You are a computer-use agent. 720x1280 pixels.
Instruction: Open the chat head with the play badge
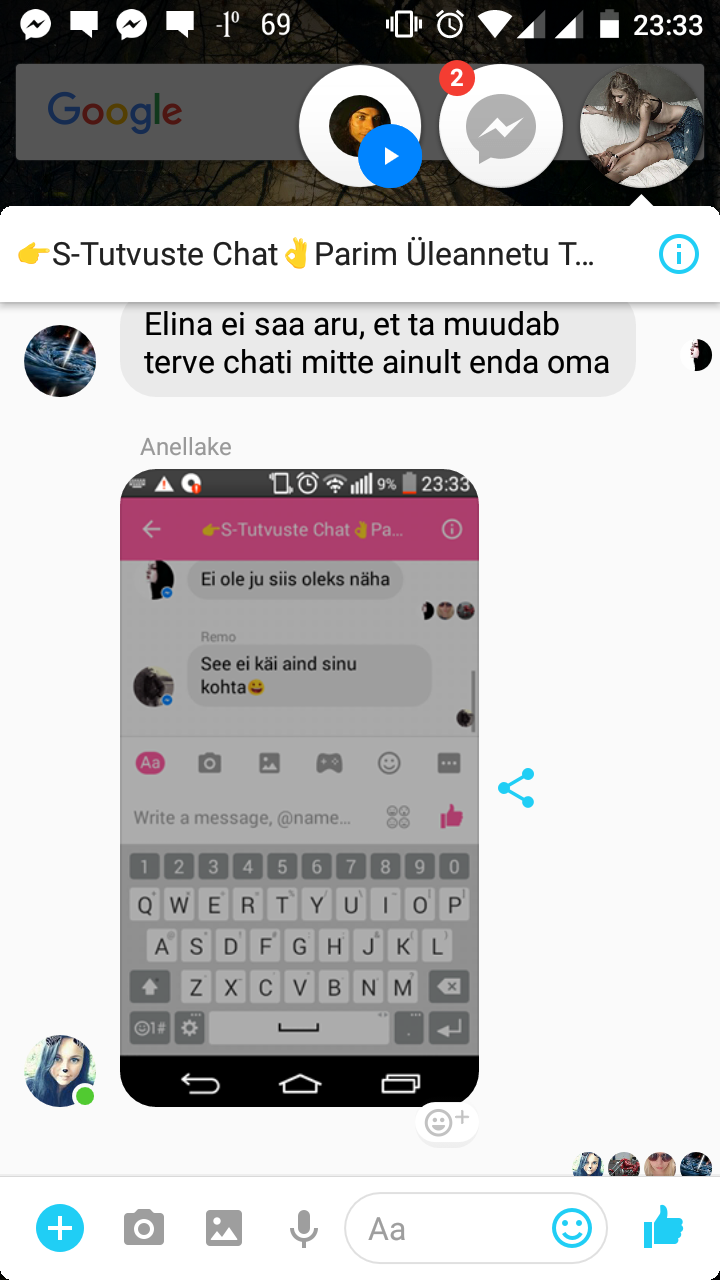pos(361,126)
